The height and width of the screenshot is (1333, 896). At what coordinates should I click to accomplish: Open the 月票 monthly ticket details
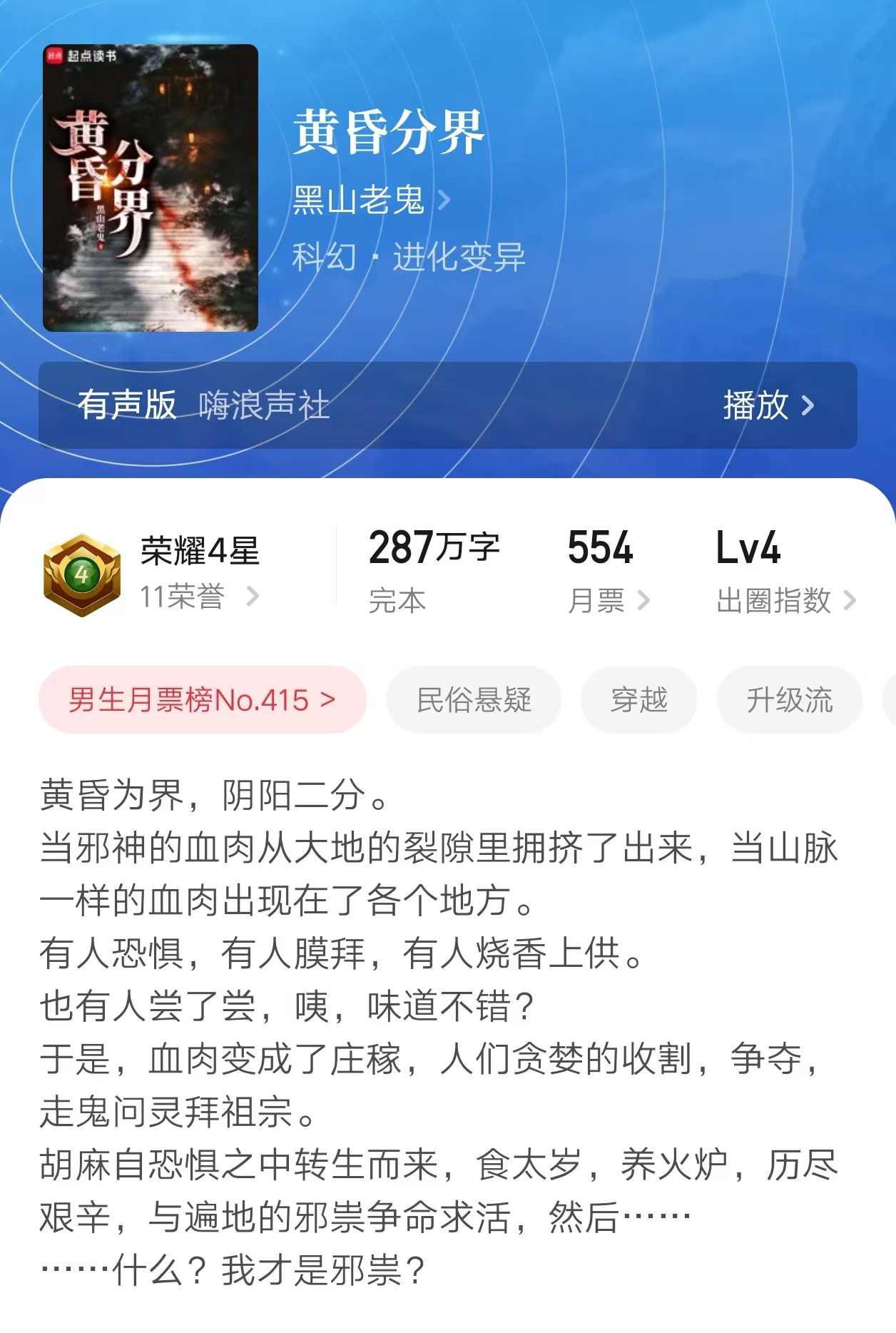[608, 600]
